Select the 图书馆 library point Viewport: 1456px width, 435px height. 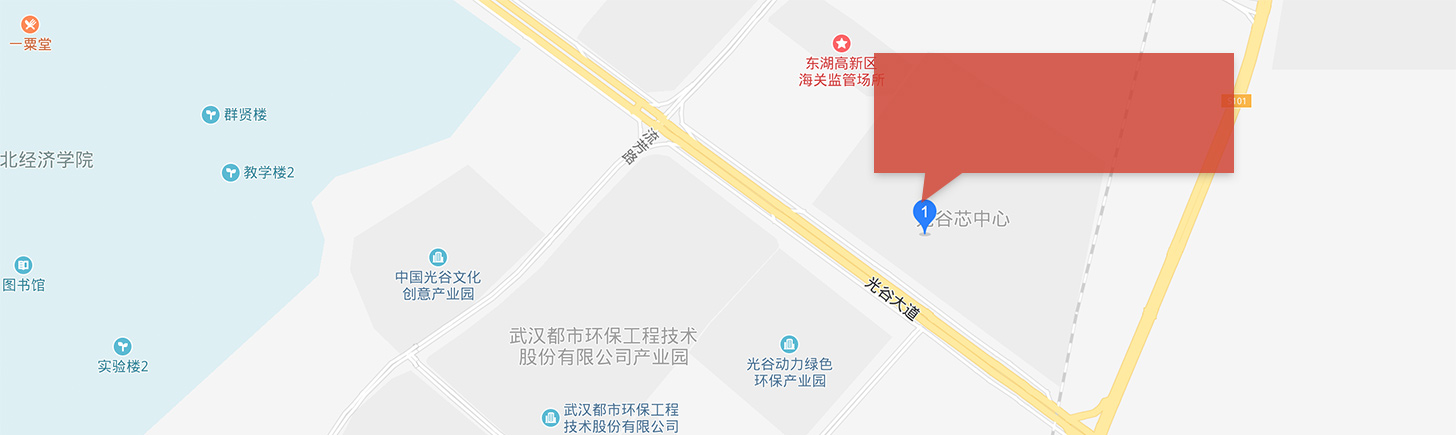click(x=23, y=265)
